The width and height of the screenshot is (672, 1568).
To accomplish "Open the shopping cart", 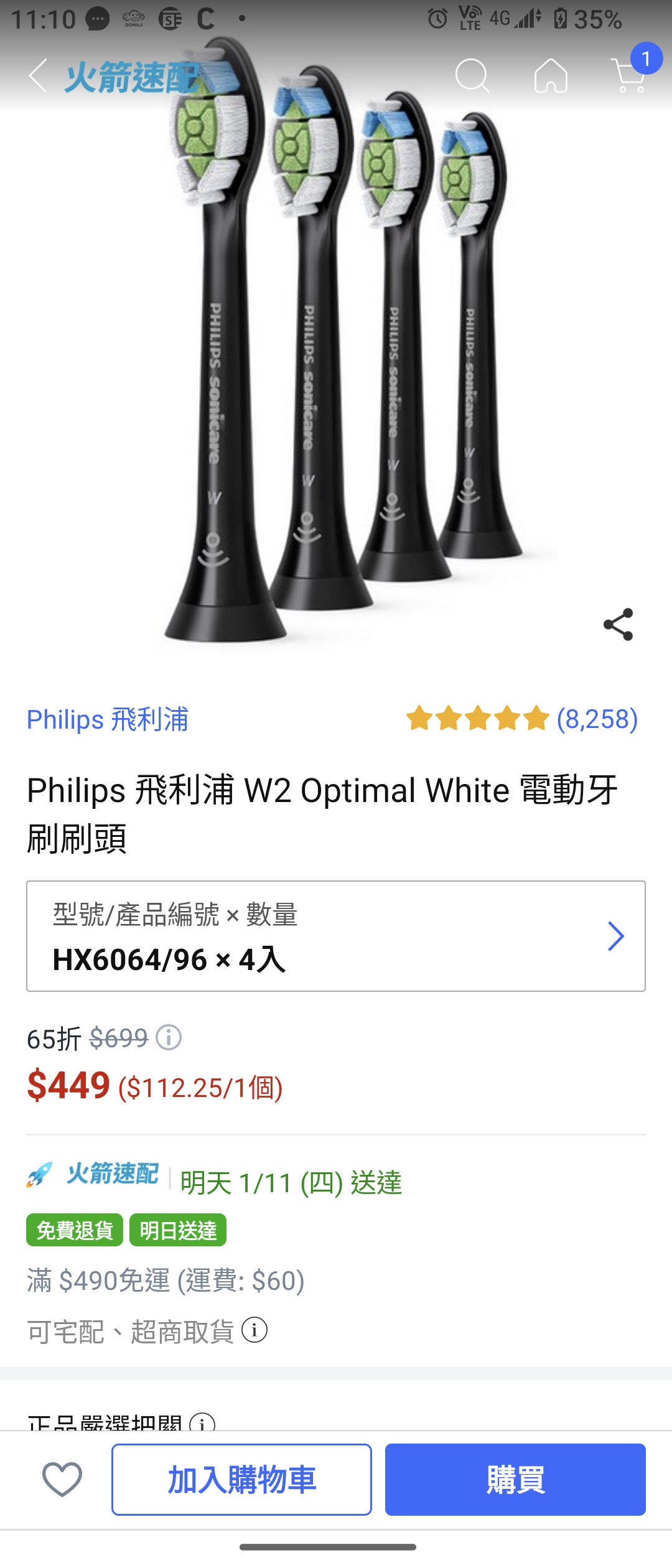I will 630,75.
